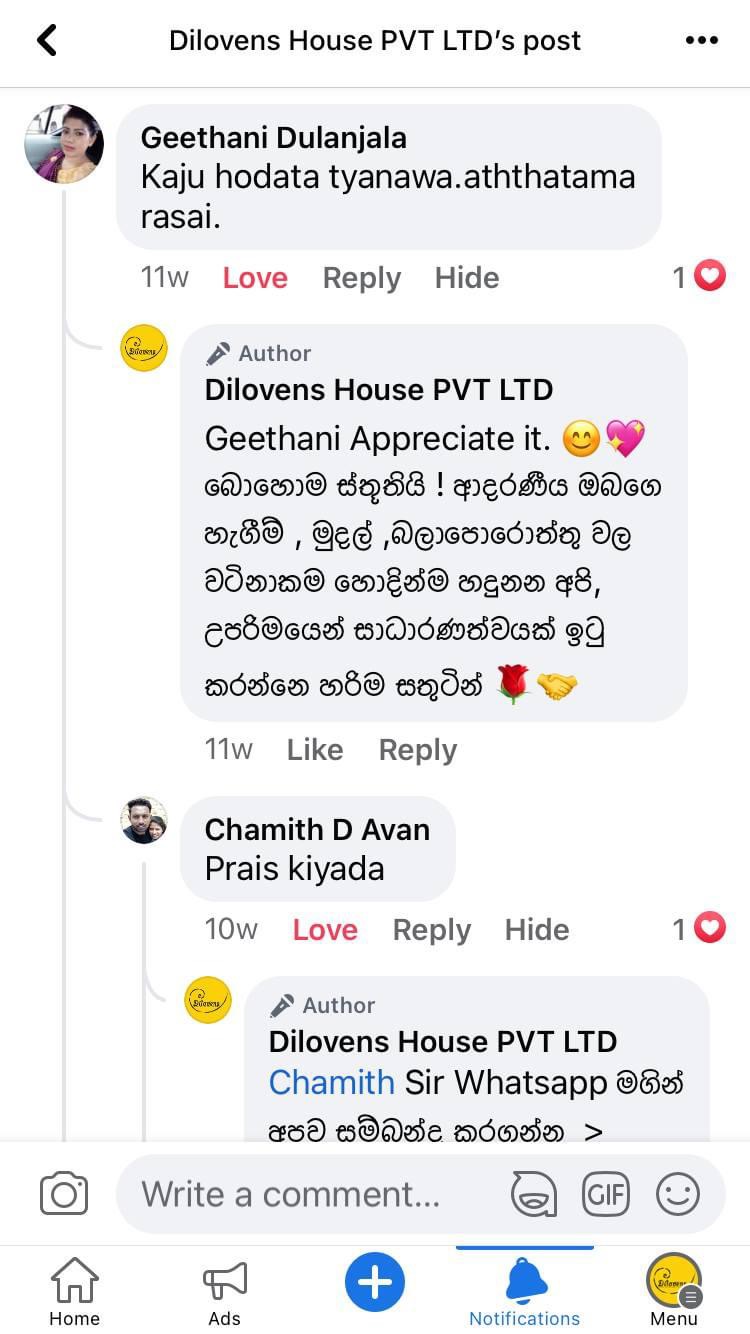Open the emoji smiley picker
This screenshot has height=1334, width=750.
click(678, 1194)
